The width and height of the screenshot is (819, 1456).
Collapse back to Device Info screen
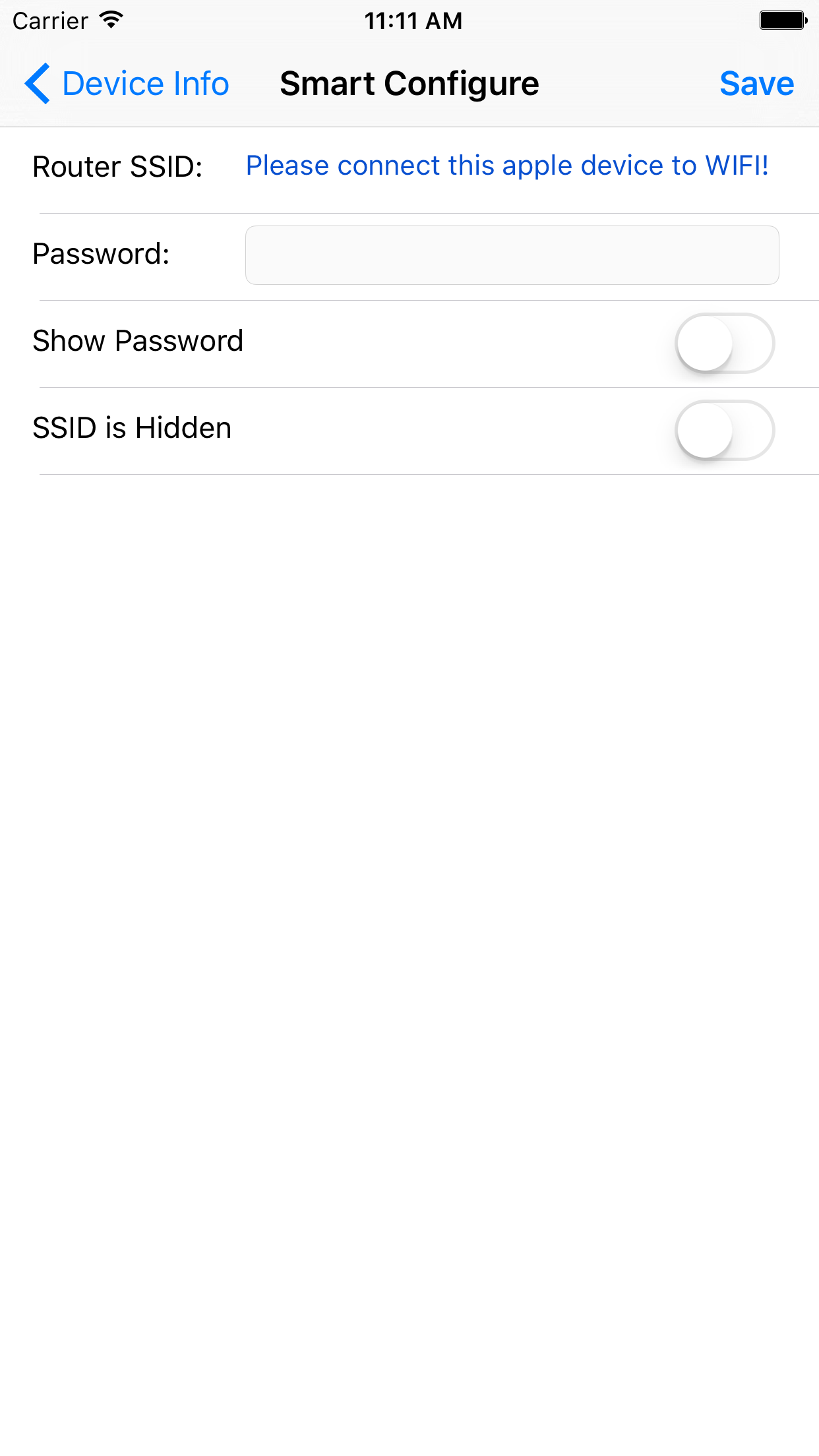click(x=145, y=83)
